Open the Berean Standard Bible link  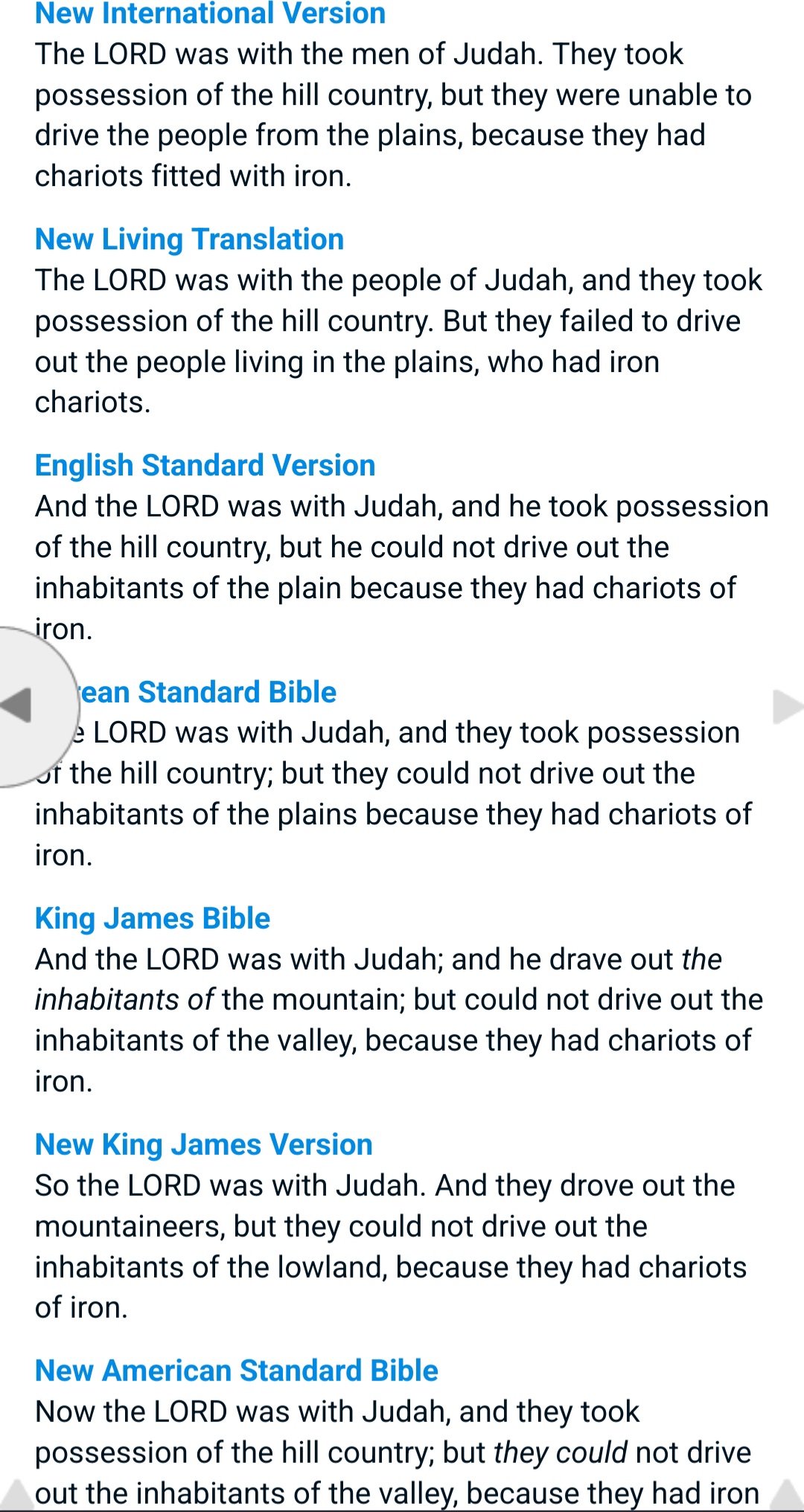(x=208, y=692)
